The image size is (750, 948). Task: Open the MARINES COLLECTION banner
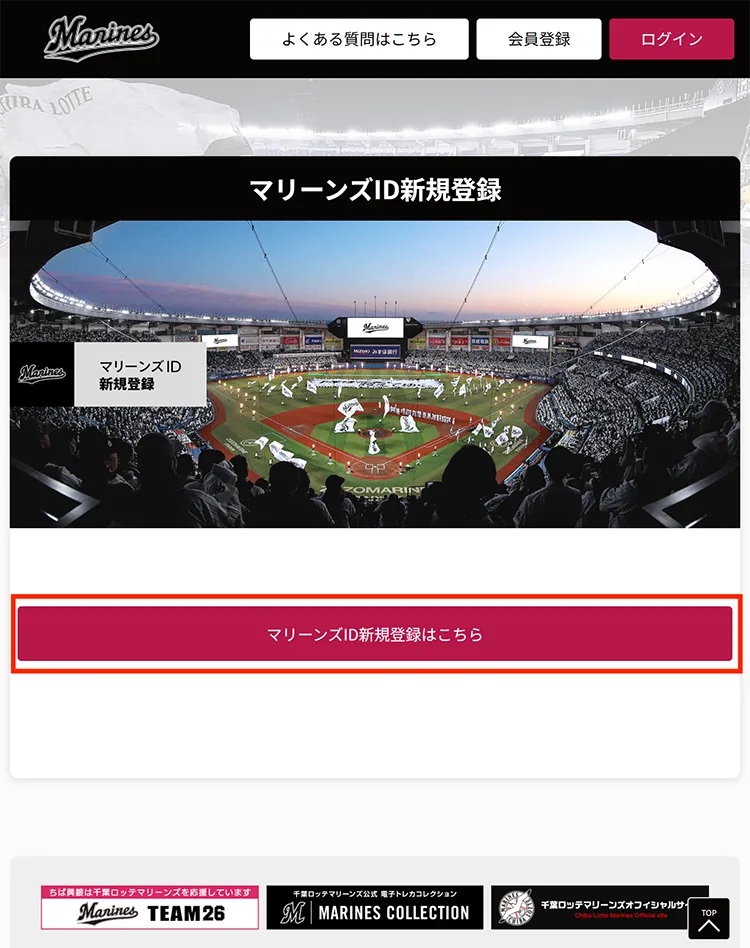point(375,907)
